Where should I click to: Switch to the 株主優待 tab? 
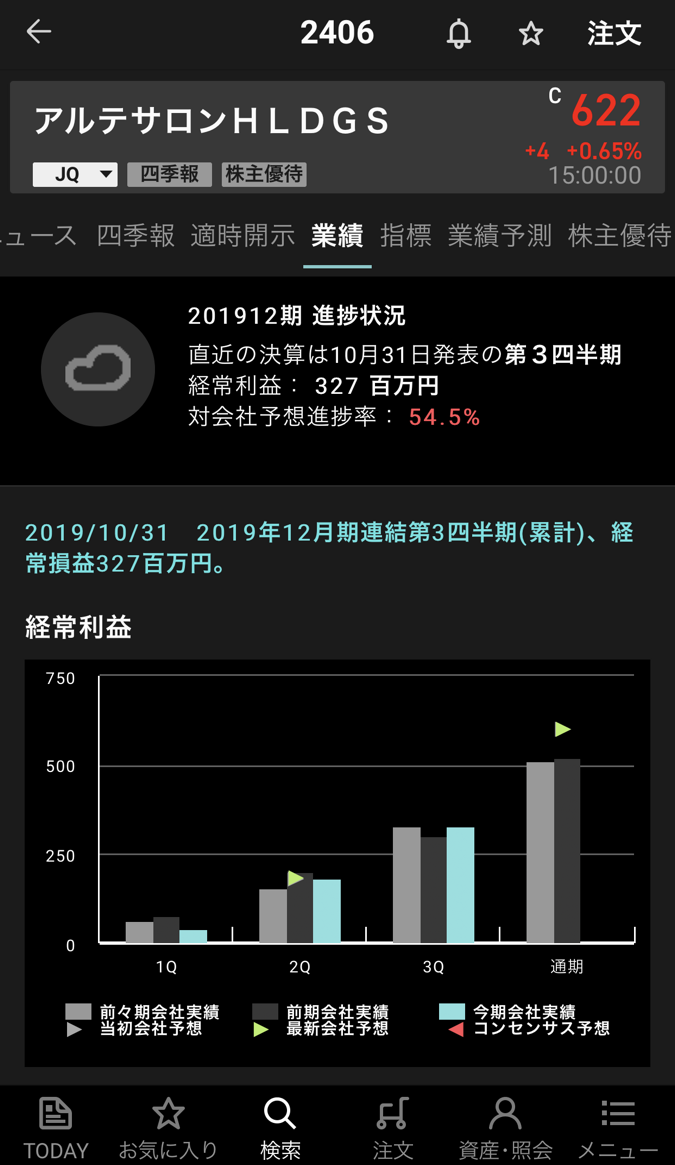[x=620, y=236]
